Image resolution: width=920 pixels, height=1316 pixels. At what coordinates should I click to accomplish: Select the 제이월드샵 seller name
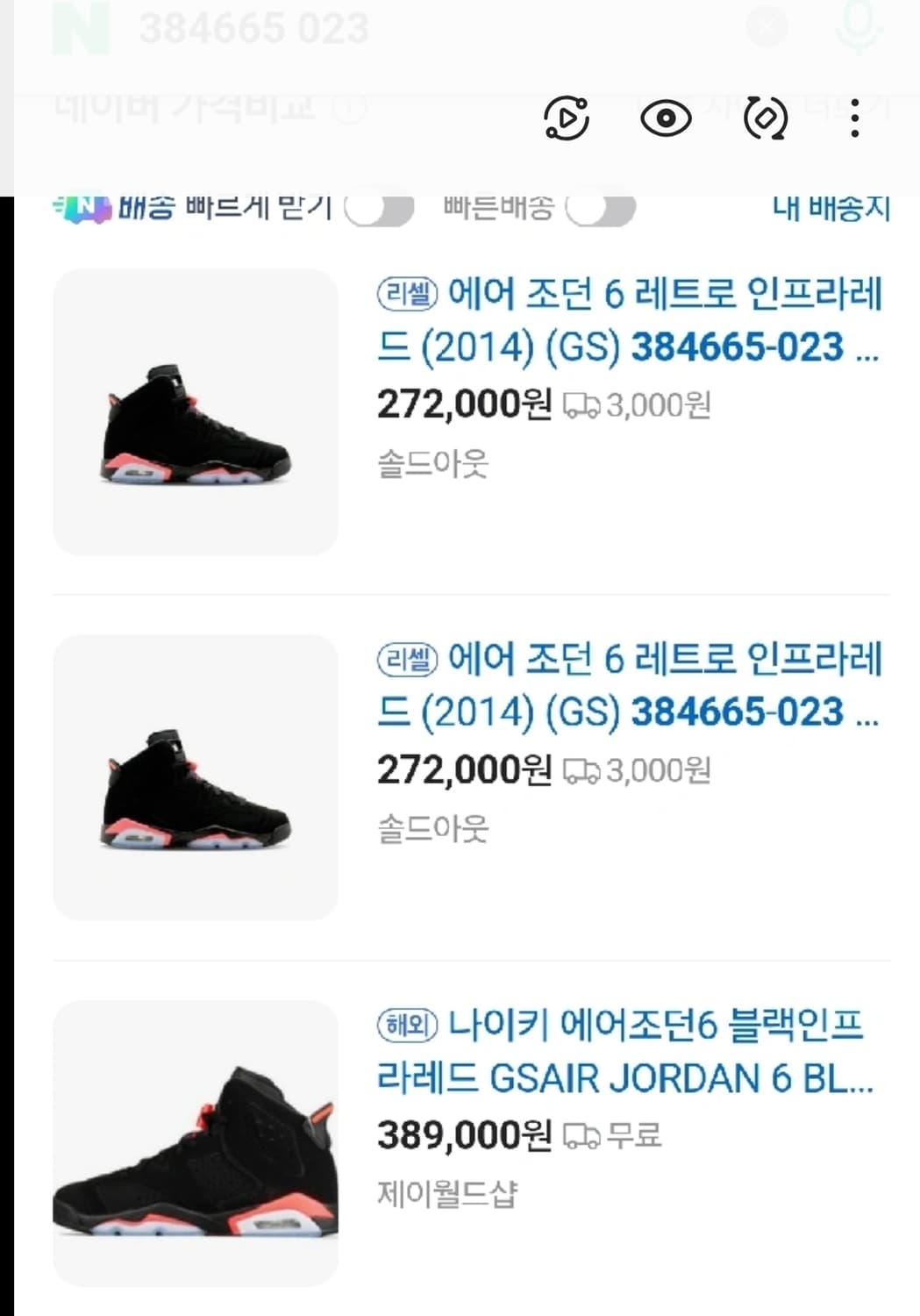pos(449,1191)
